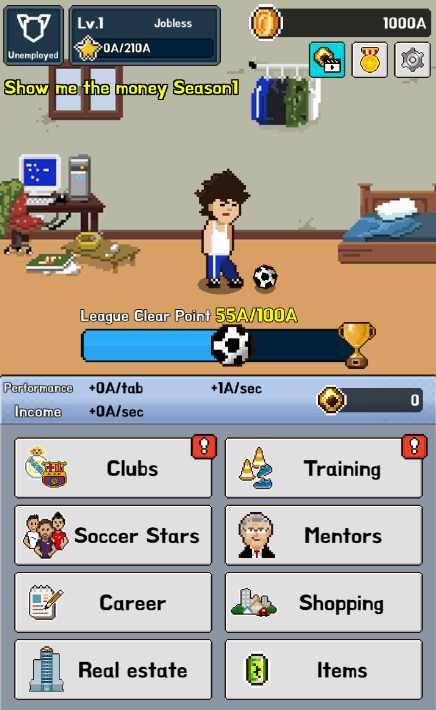This screenshot has width=436, height=710.
Task: Open the Items menu
Action: [324, 669]
